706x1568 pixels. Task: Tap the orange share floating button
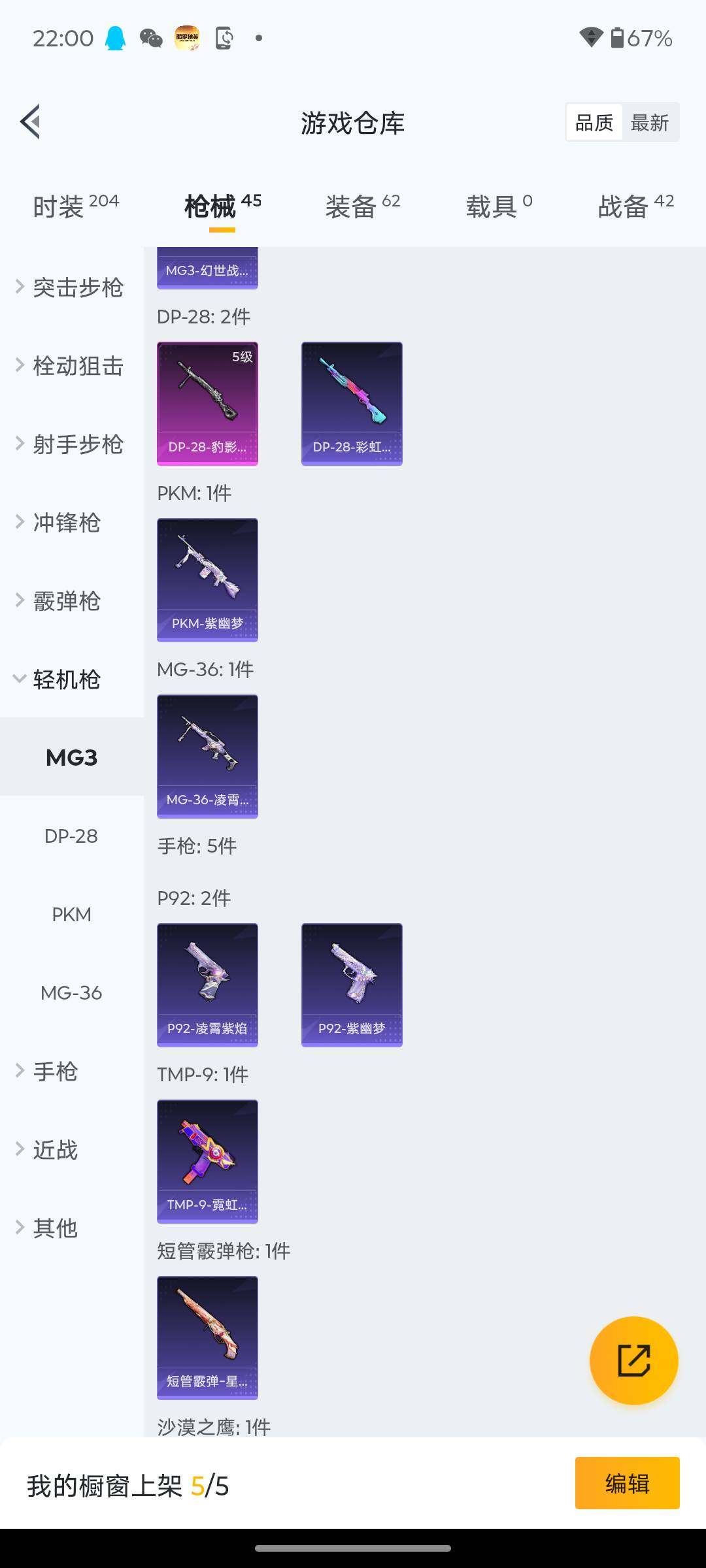coord(633,1361)
